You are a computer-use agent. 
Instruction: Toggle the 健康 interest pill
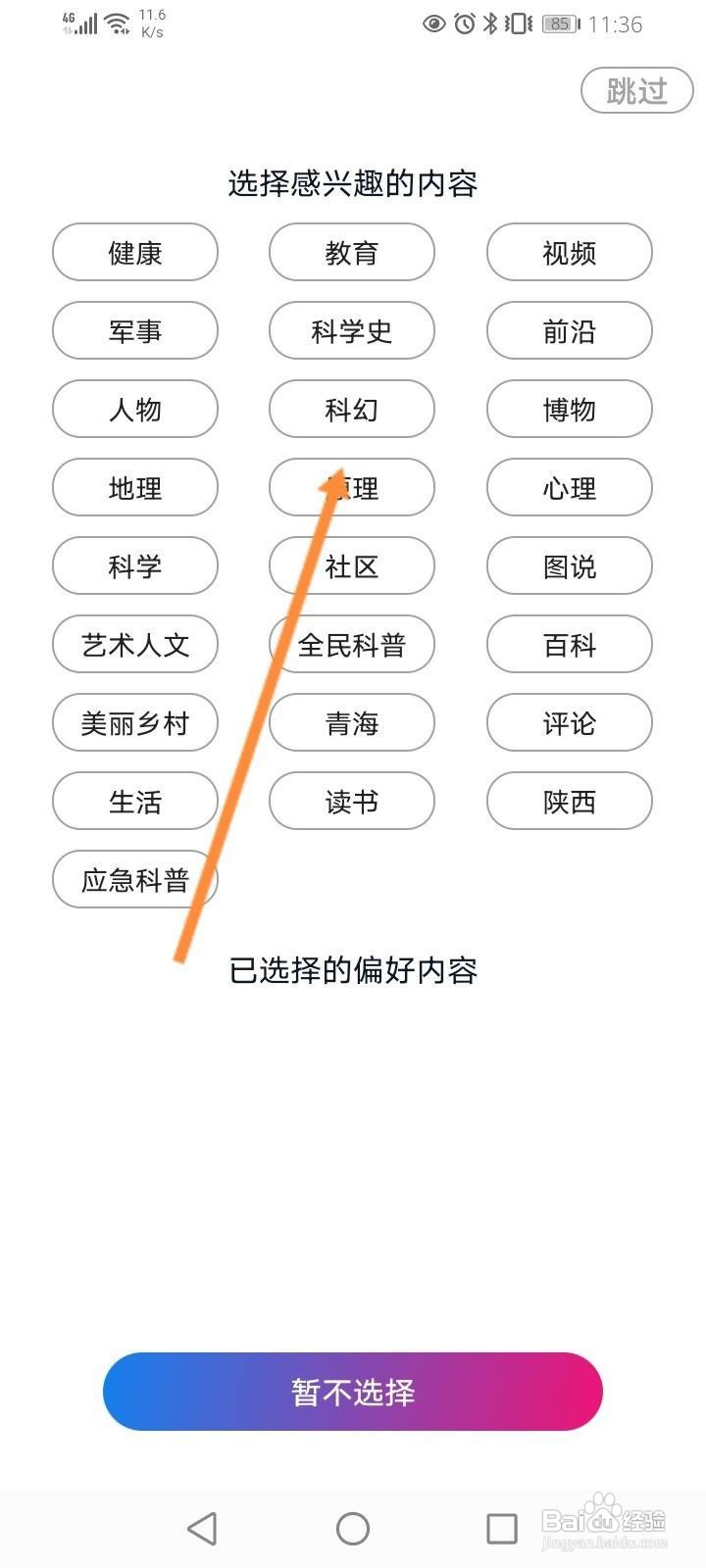(x=134, y=252)
